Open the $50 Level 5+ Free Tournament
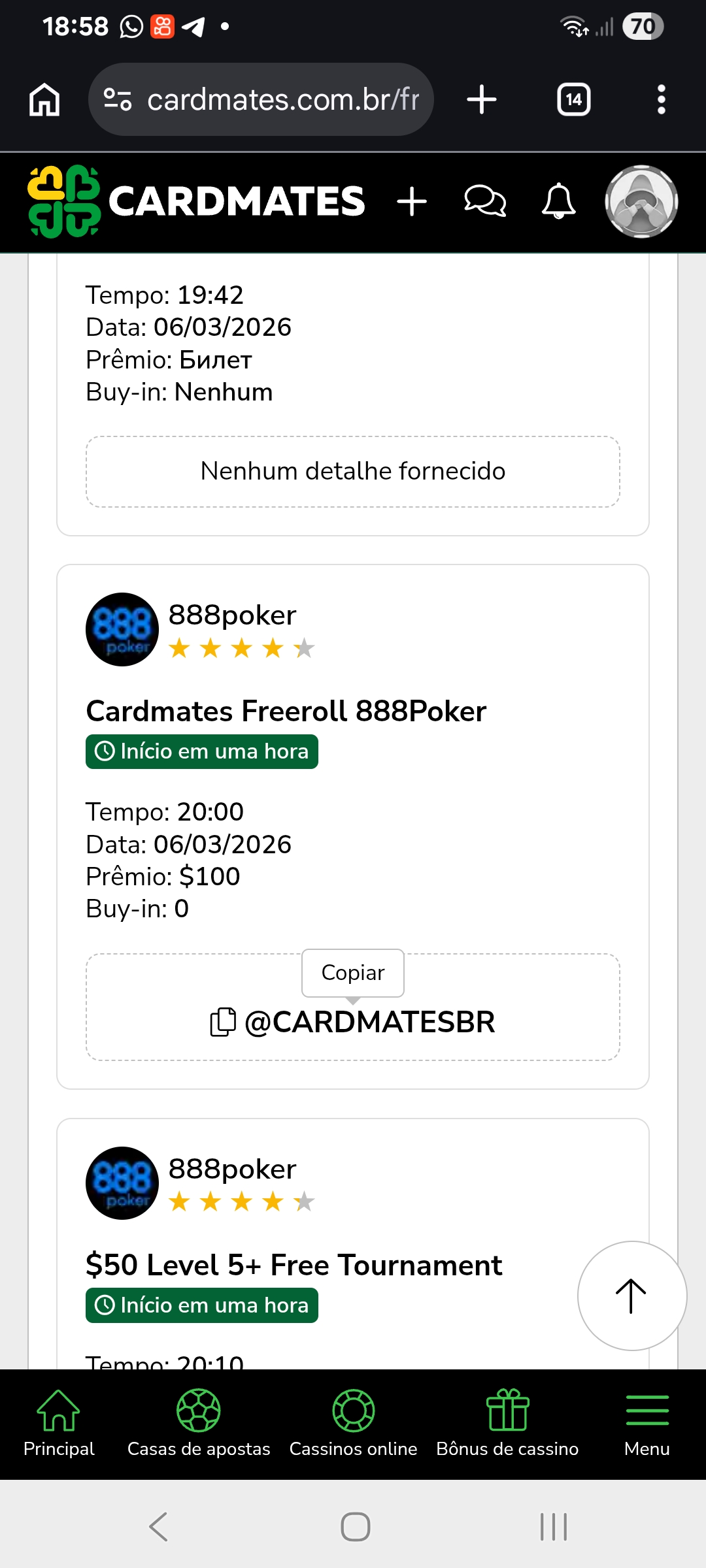 294,1266
